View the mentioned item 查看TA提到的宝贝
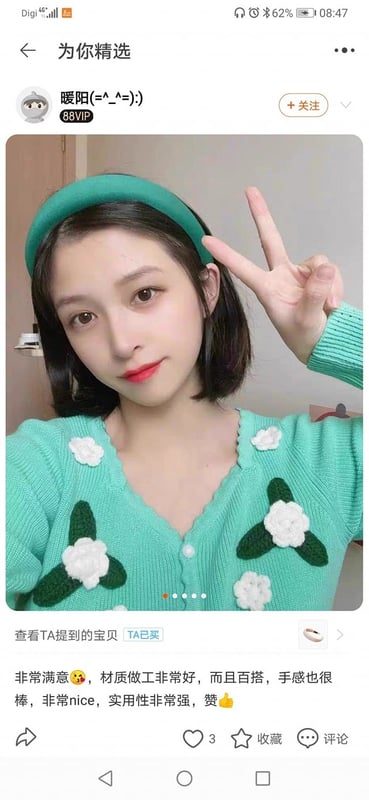This screenshot has height=800, width=369. (x=66, y=635)
